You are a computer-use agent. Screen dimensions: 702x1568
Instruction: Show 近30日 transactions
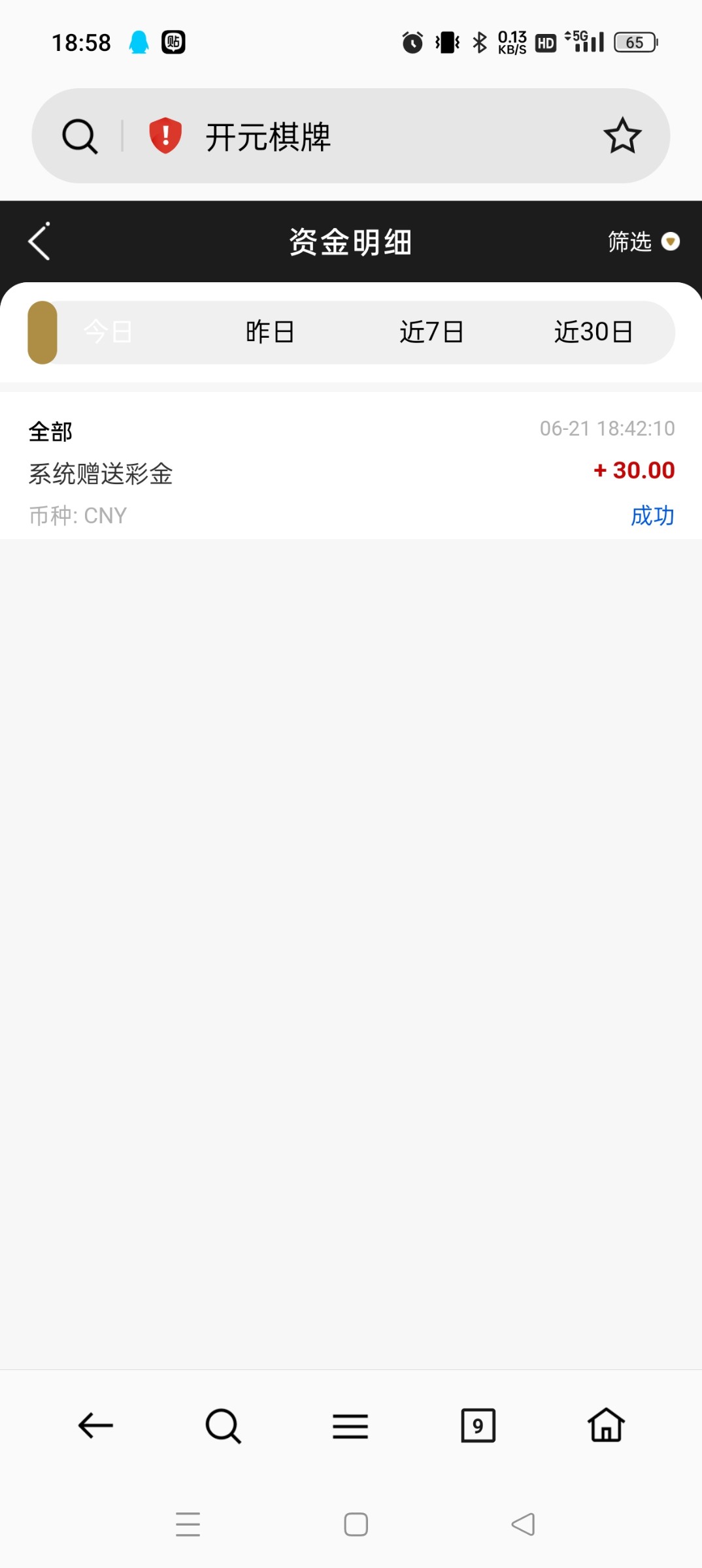[x=593, y=332]
